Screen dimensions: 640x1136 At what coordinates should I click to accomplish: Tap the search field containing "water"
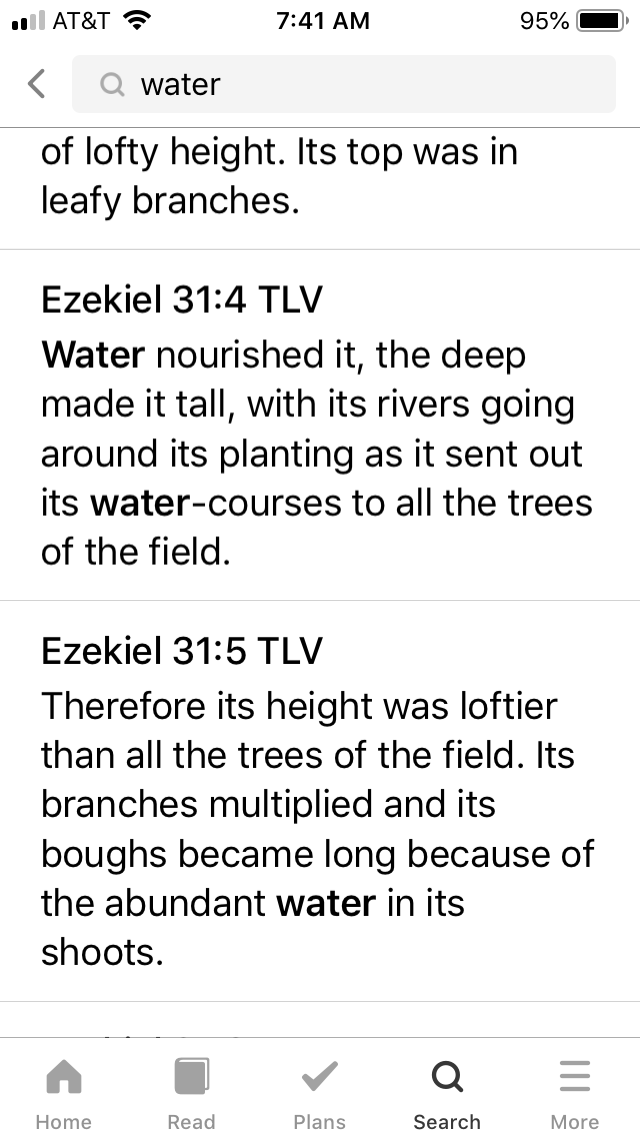[344, 84]
